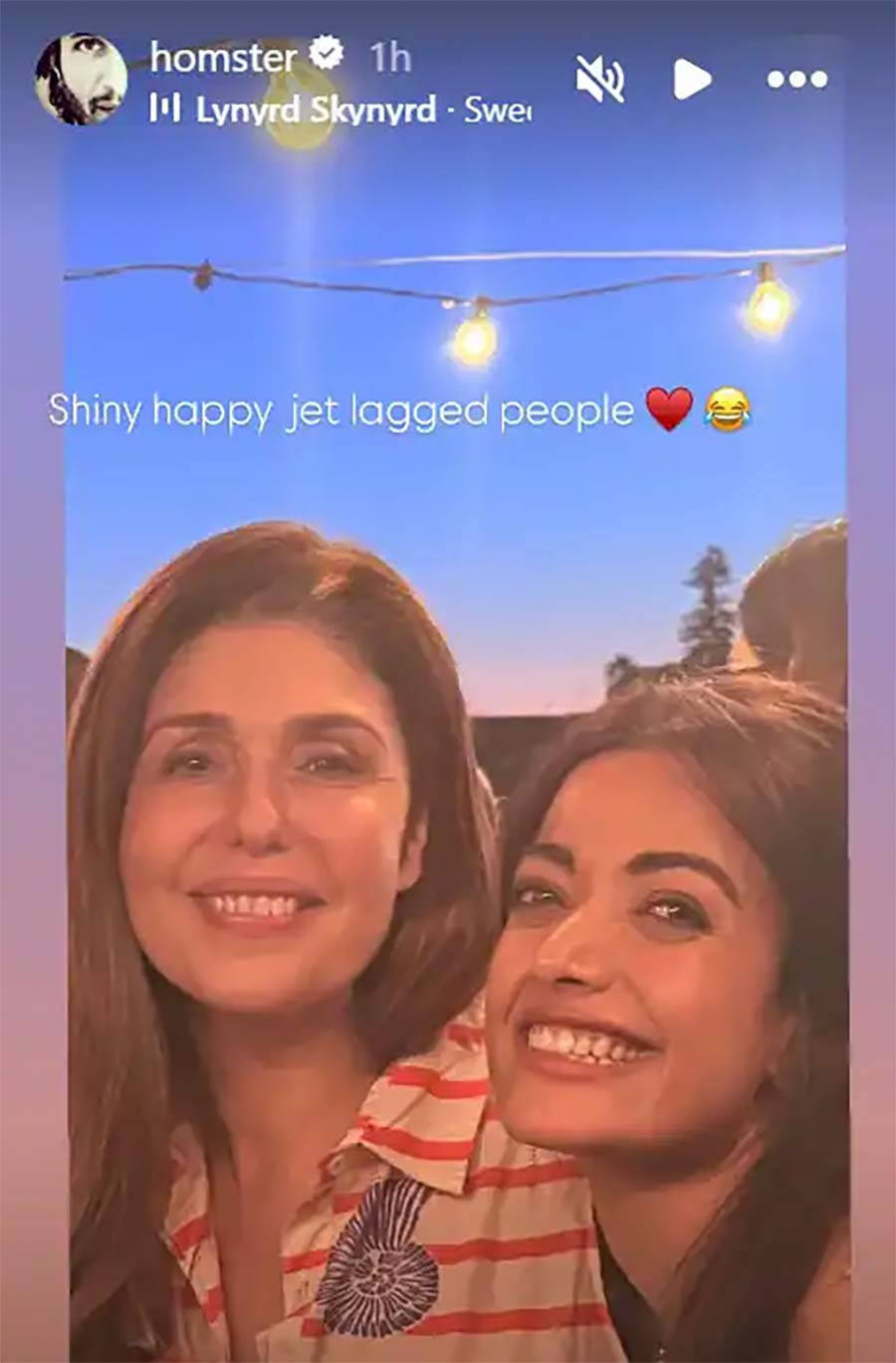This screenshot has height=1363, width=896.
Task: Unmute the story sound
Action: [x=600, y=79]
